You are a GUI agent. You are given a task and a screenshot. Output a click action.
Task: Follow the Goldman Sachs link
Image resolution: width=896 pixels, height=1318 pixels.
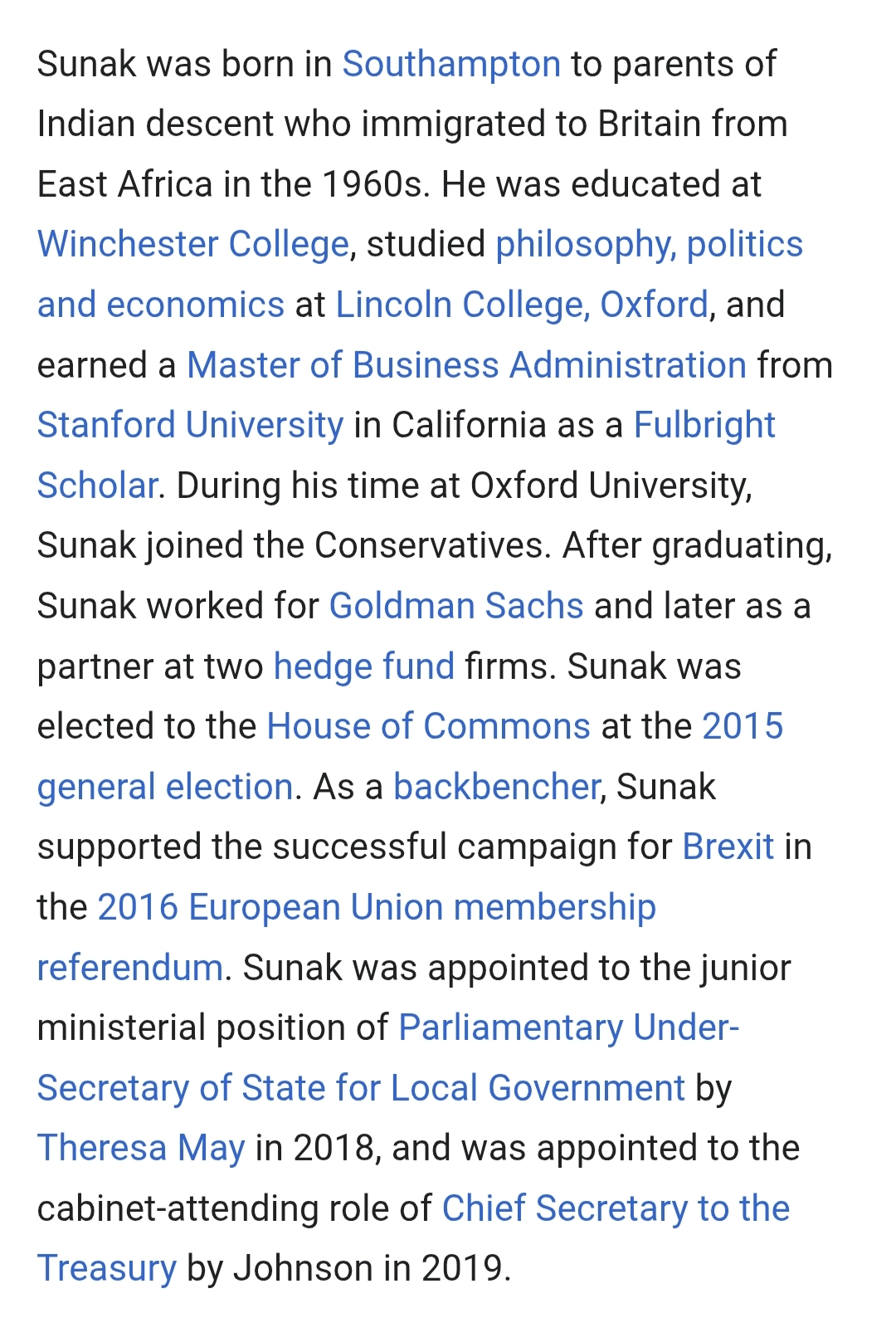pyautogui.click(x=456, y=606)
